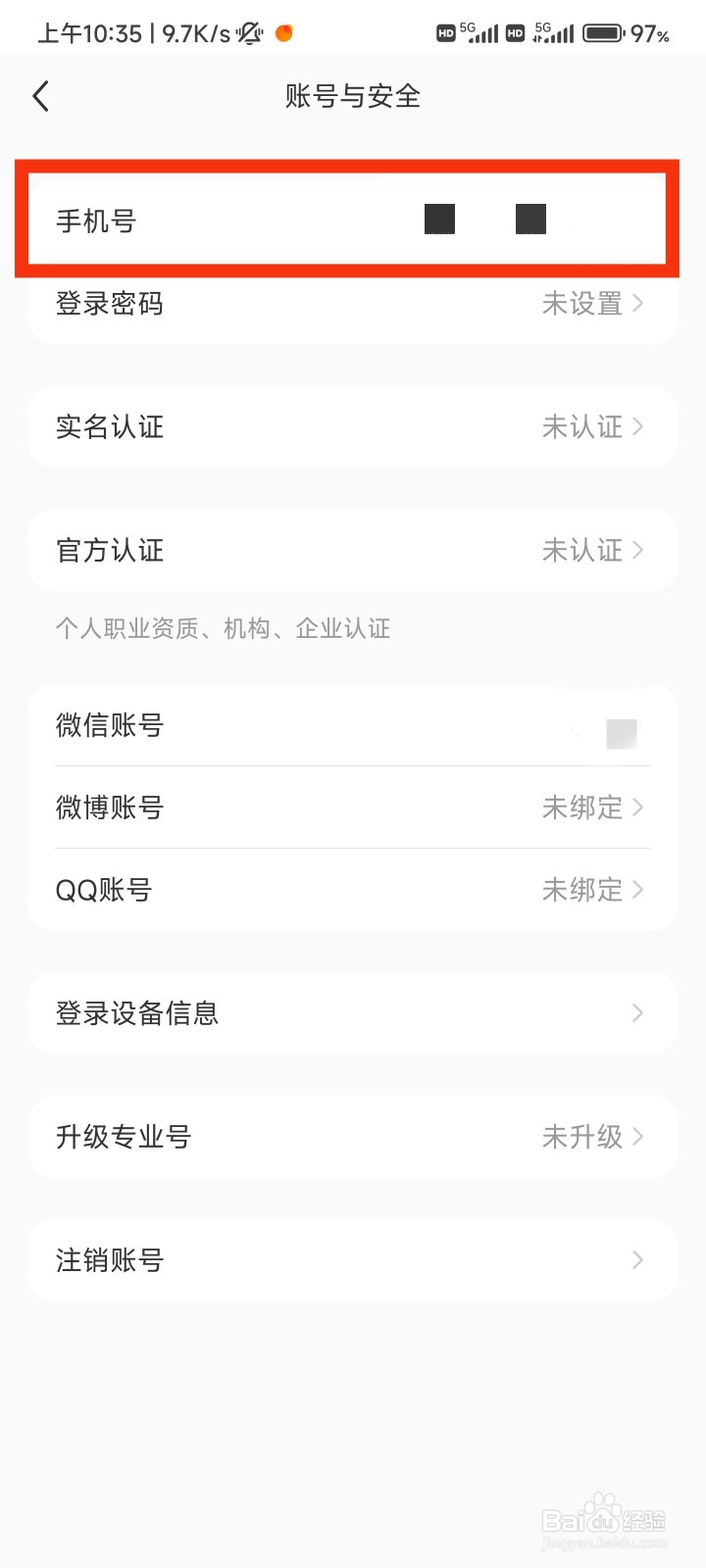
Task: Open the 微信账号 binding row
Action: [353, 725]
